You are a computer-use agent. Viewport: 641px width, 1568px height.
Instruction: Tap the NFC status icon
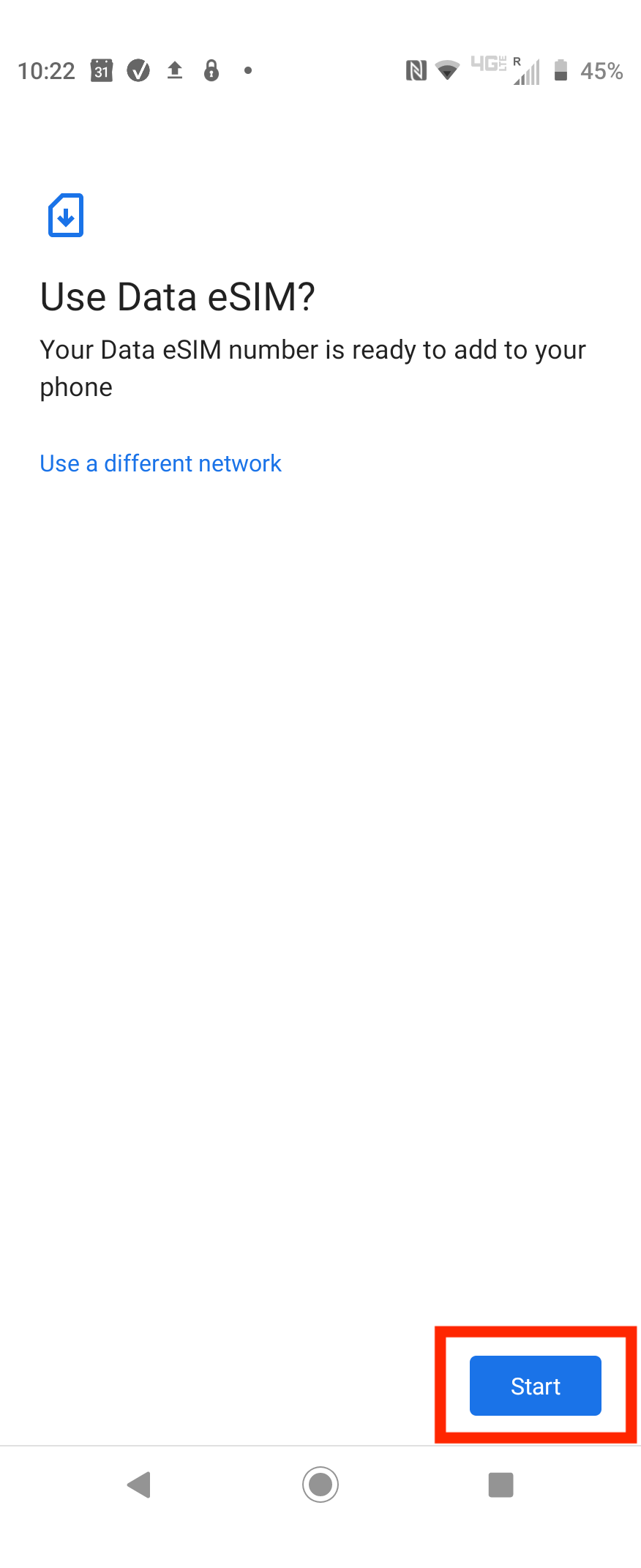coord(416,70)
